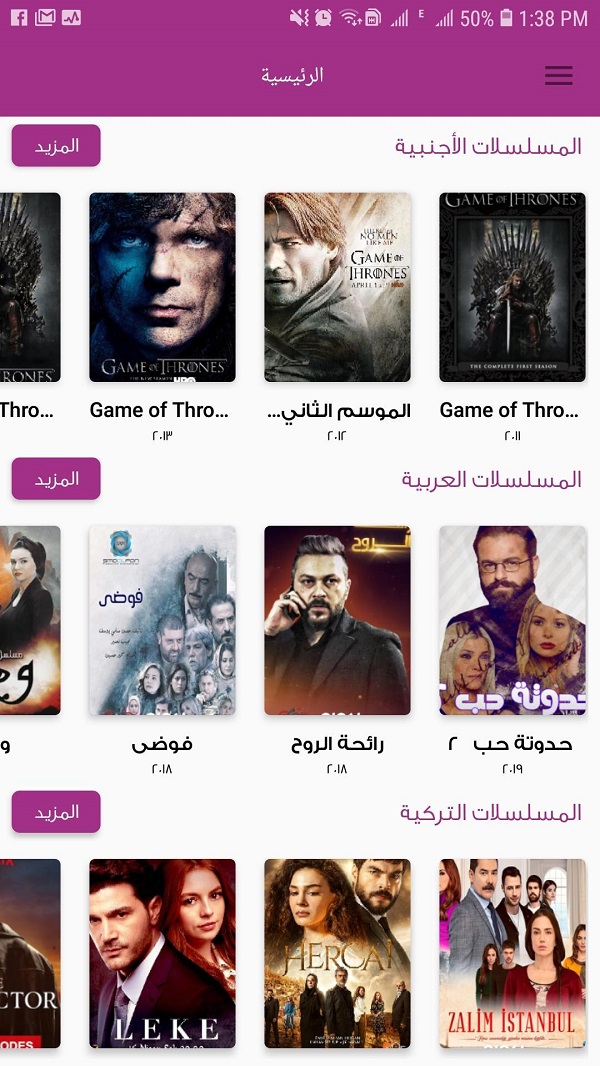This screenshot has width=600, height=1066.
Task: Open the hamburger drawer menu
Action: click(558, 76)
